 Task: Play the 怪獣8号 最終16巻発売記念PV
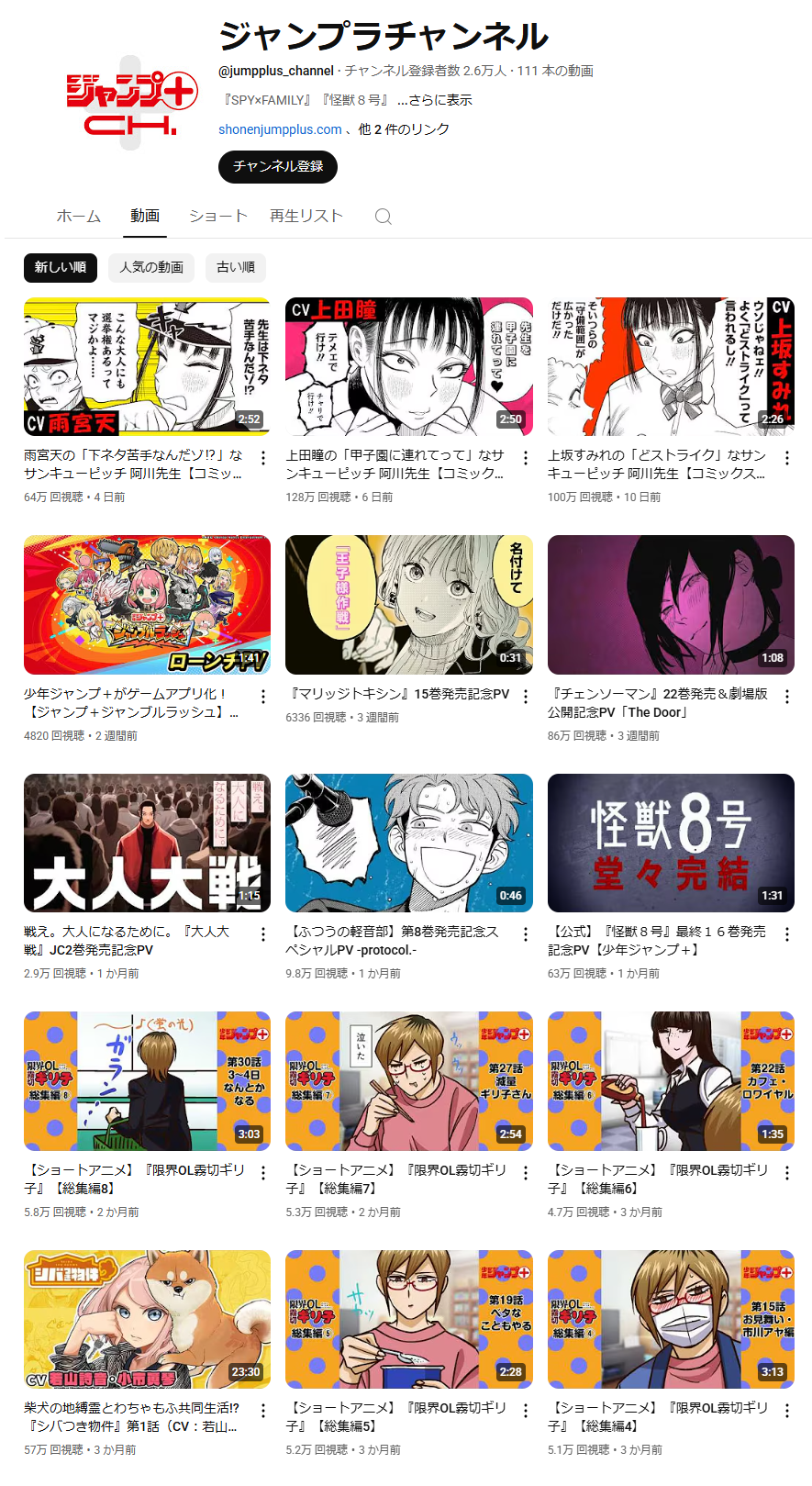click(x=671, y=843)
